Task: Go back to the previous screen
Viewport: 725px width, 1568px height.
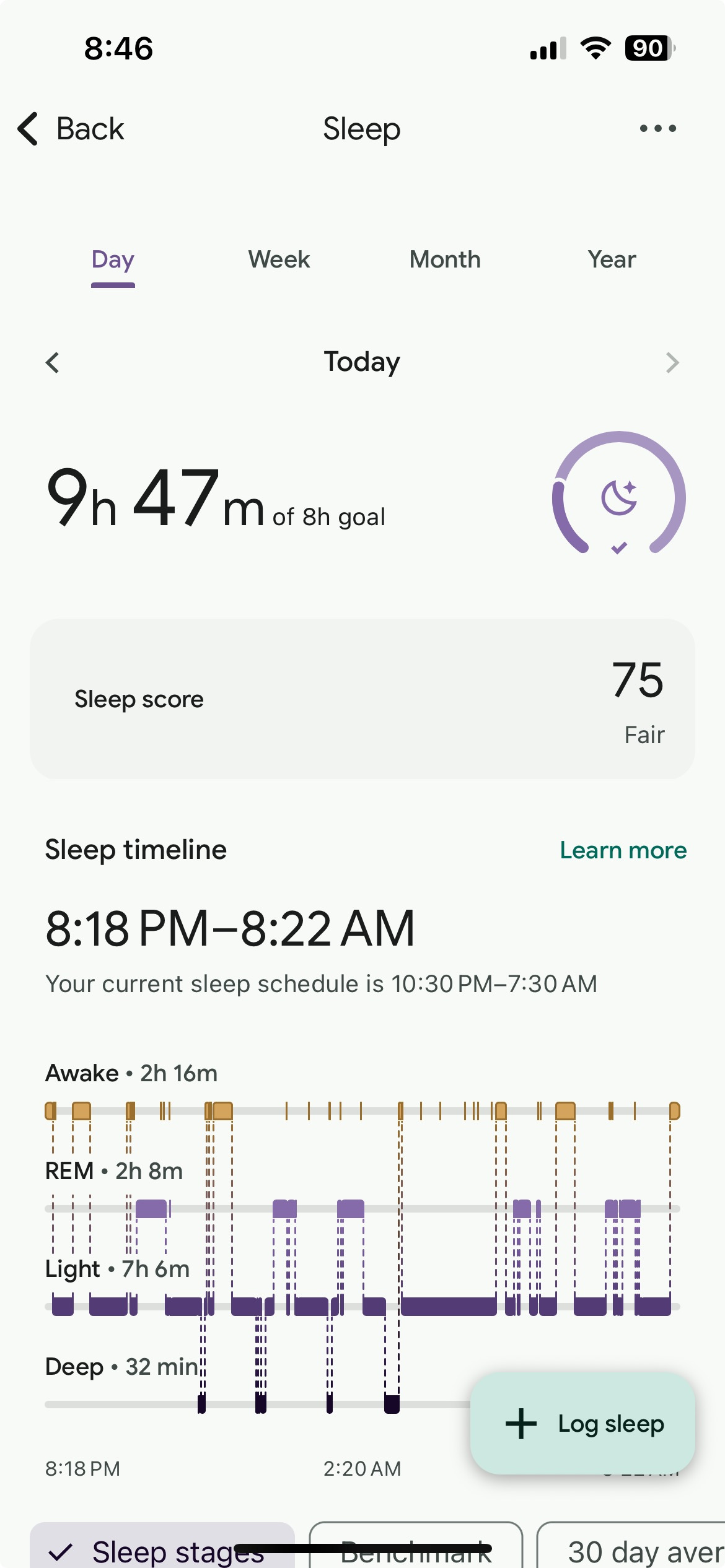Action: pyautogui.click(x=71, y=129)
